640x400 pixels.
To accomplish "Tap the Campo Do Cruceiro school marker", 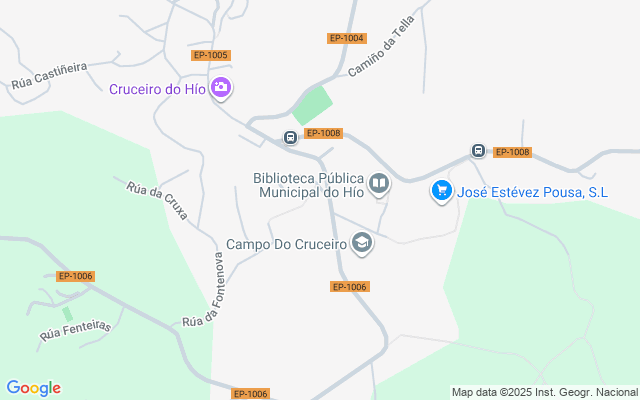I will [361, 243].
